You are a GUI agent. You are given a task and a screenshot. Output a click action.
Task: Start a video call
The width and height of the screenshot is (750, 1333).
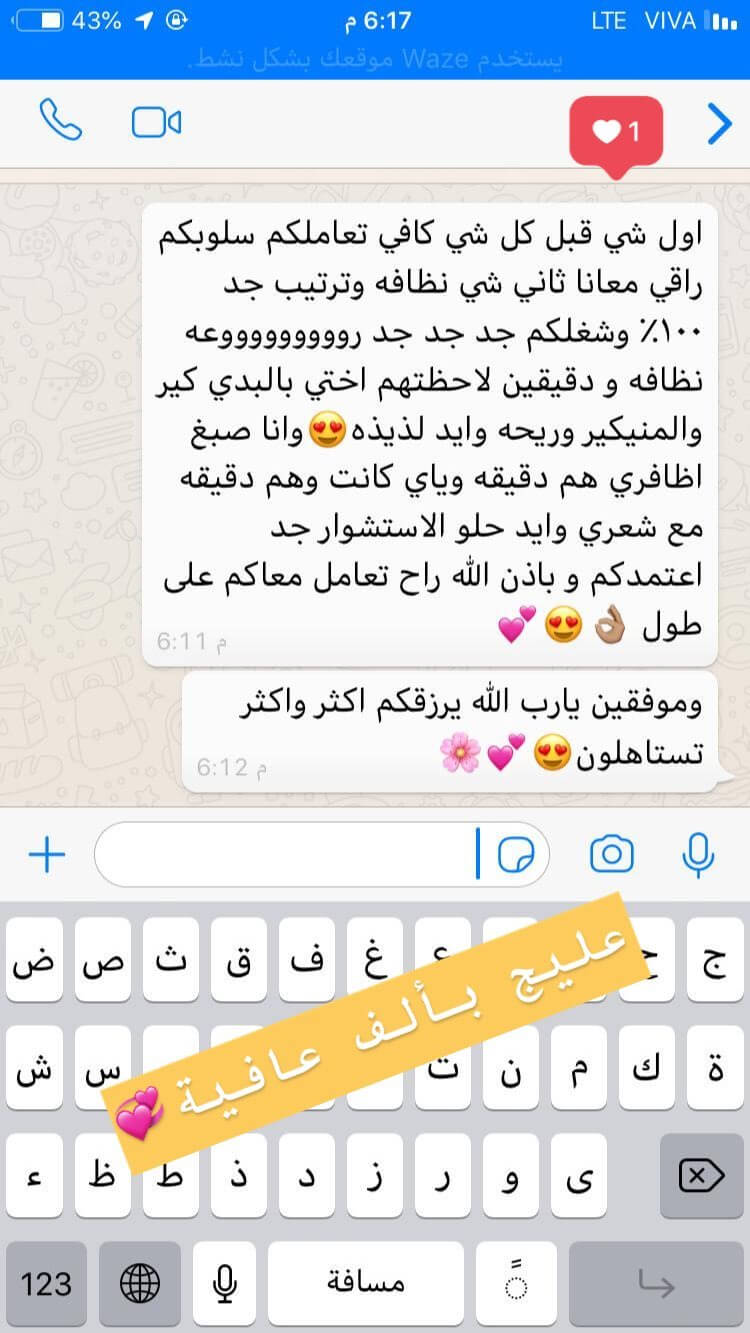157,124
